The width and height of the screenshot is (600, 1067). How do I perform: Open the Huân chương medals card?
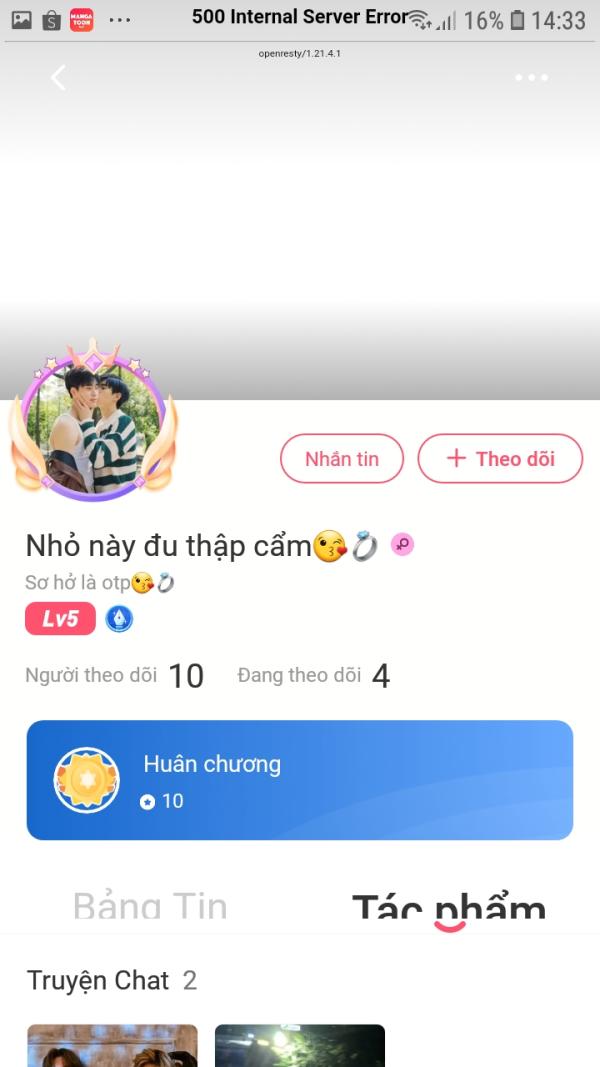(299, 780)
